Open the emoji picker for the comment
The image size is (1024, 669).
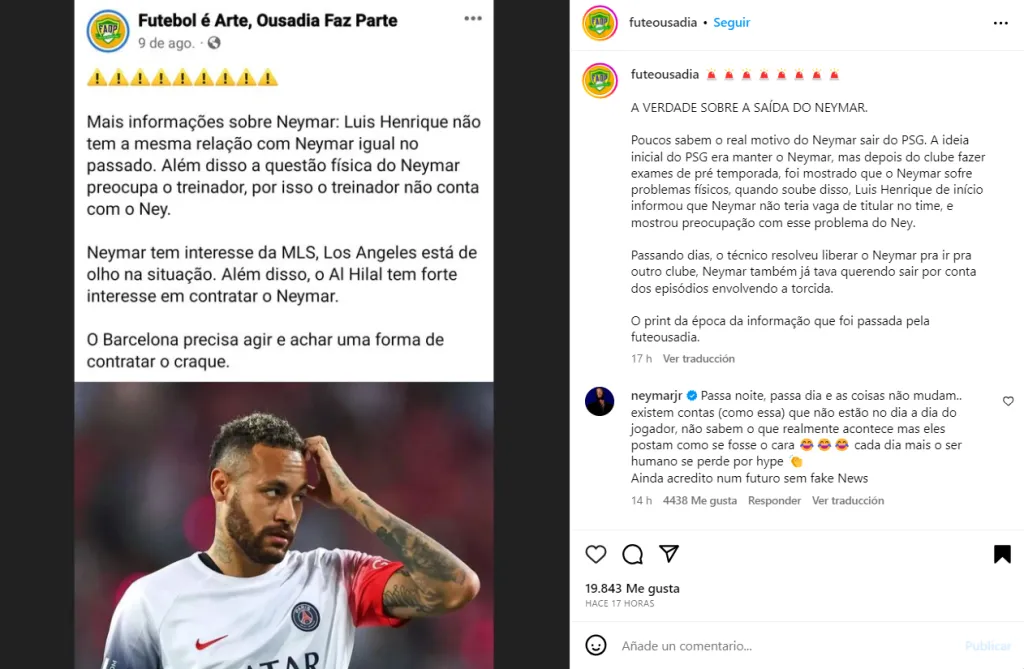(x=596, y=645)
